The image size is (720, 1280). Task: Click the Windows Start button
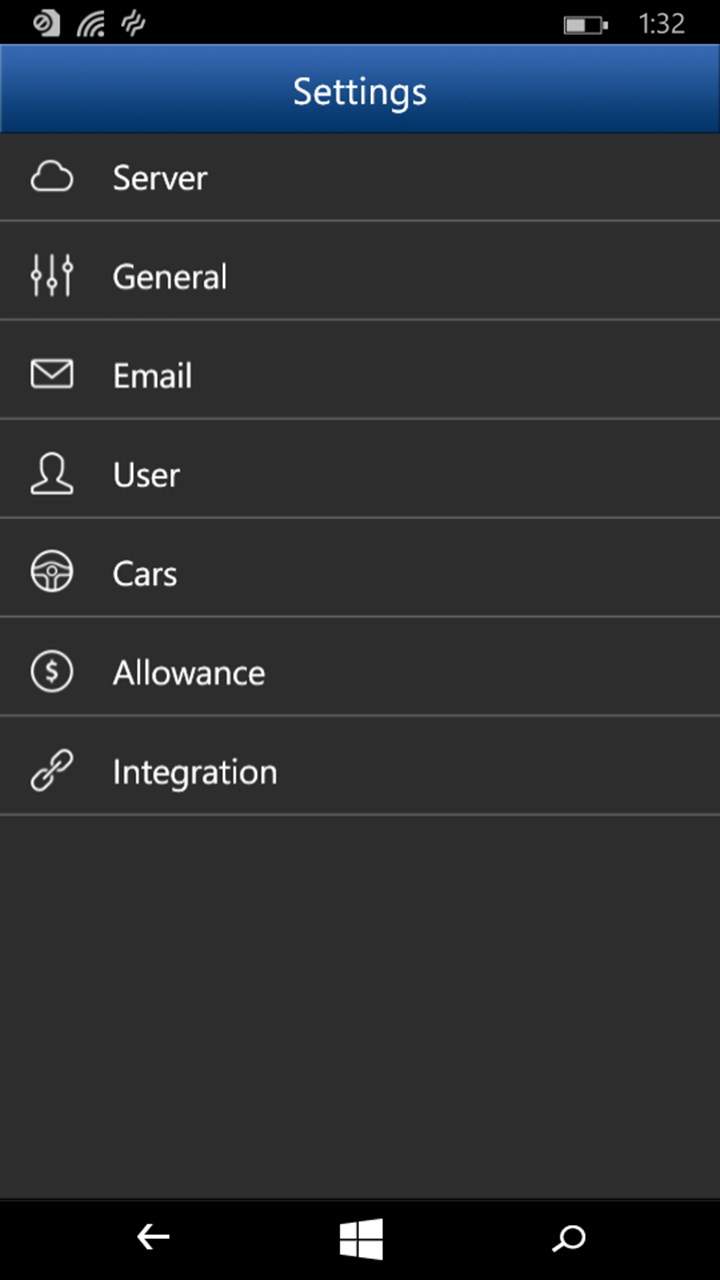(360, 1237)
